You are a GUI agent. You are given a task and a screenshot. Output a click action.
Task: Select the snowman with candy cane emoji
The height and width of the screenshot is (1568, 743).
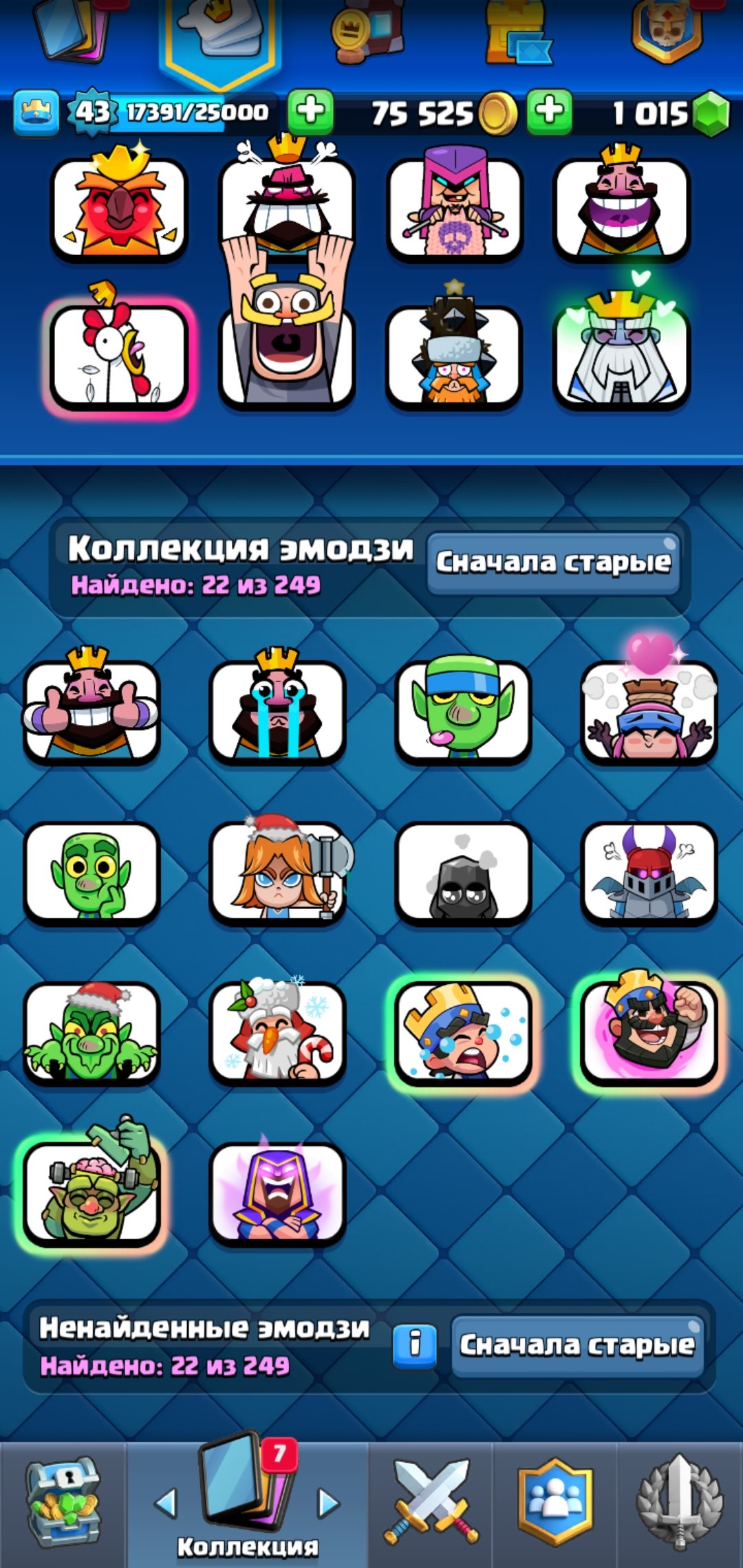click(277, 1032)
